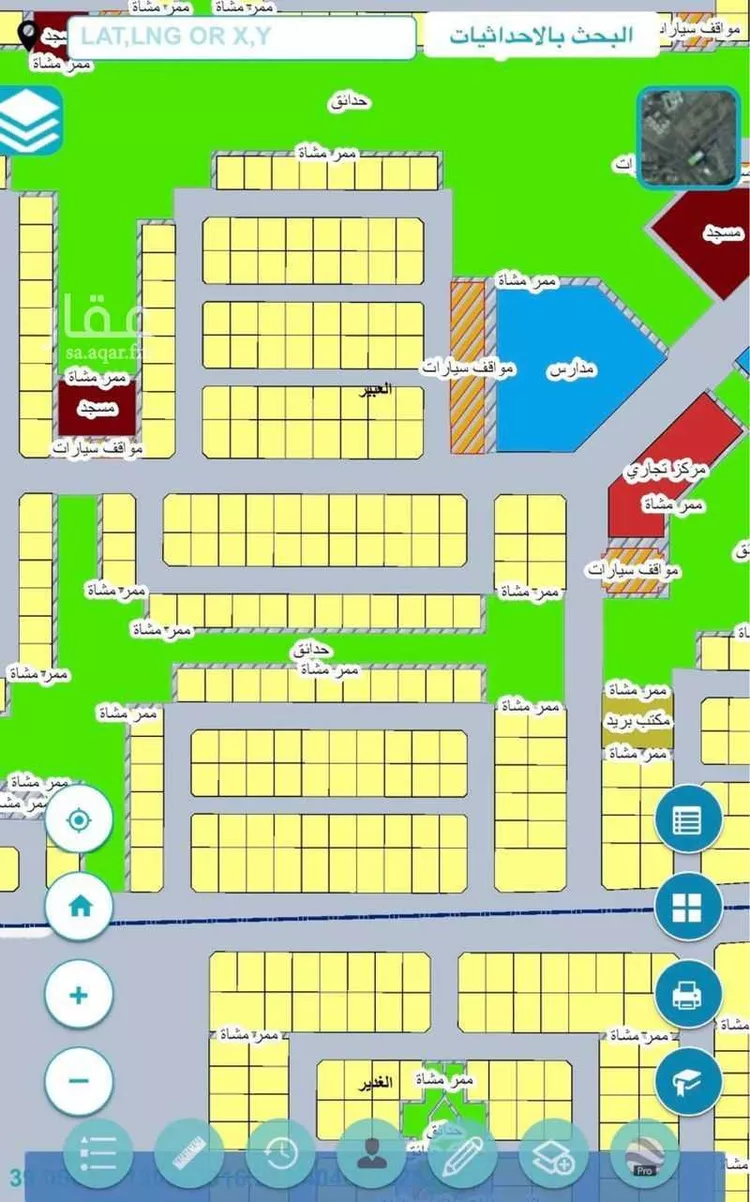Viewport: 750px width, 1202px height.
Task: Select the ruler measurement tool
Action: click(189, 1153)
